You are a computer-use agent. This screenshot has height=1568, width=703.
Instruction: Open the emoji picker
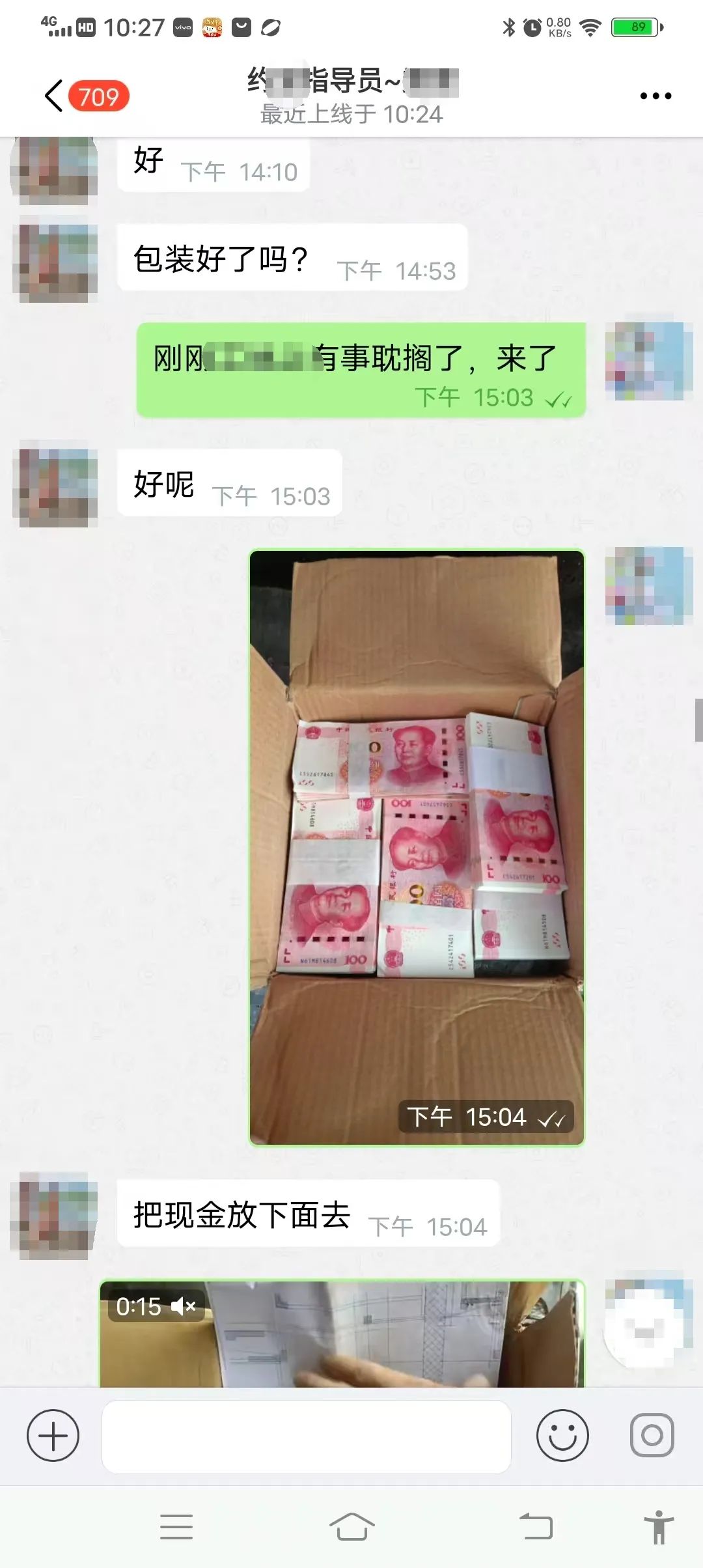point(562,1435)
